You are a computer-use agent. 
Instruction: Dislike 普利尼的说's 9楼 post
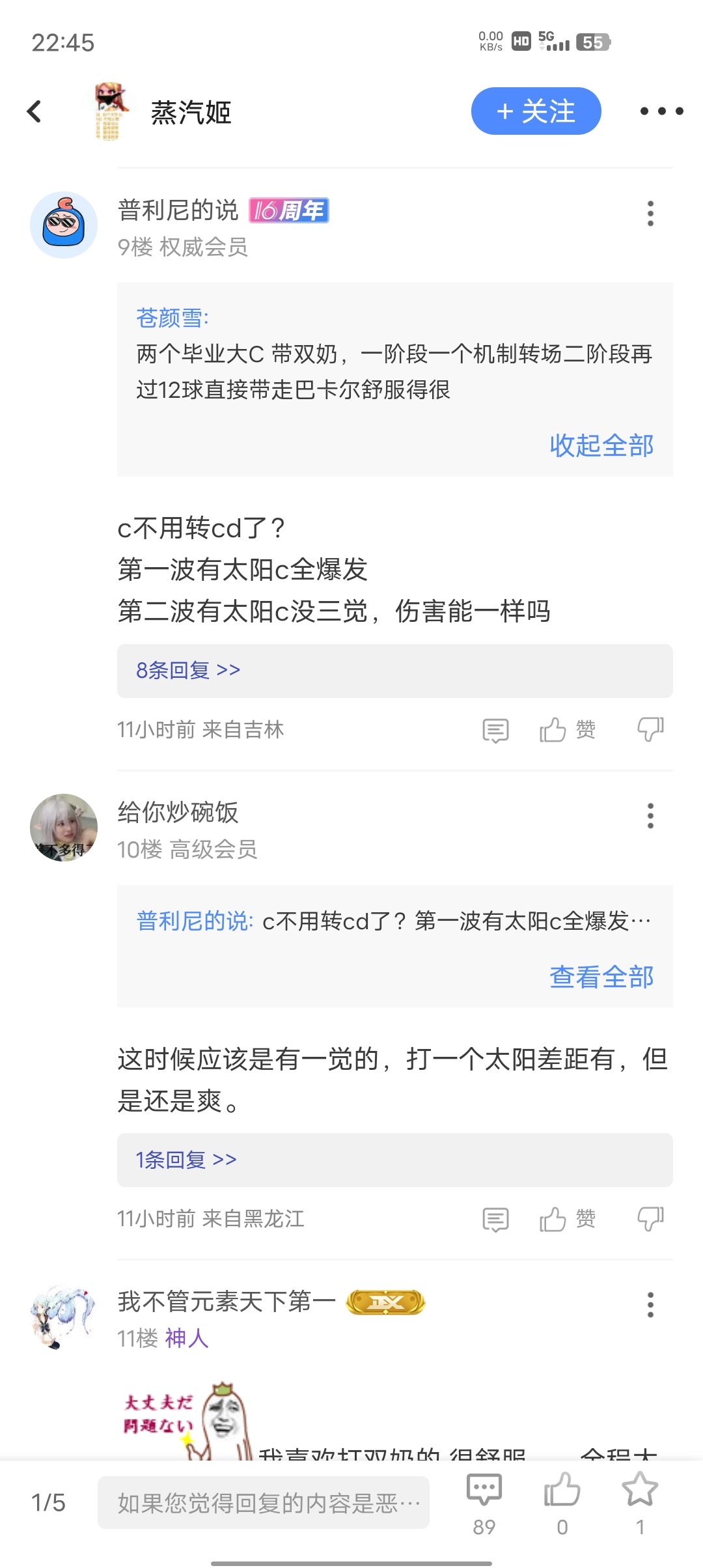pyautogui.click(x=650, y=730)
